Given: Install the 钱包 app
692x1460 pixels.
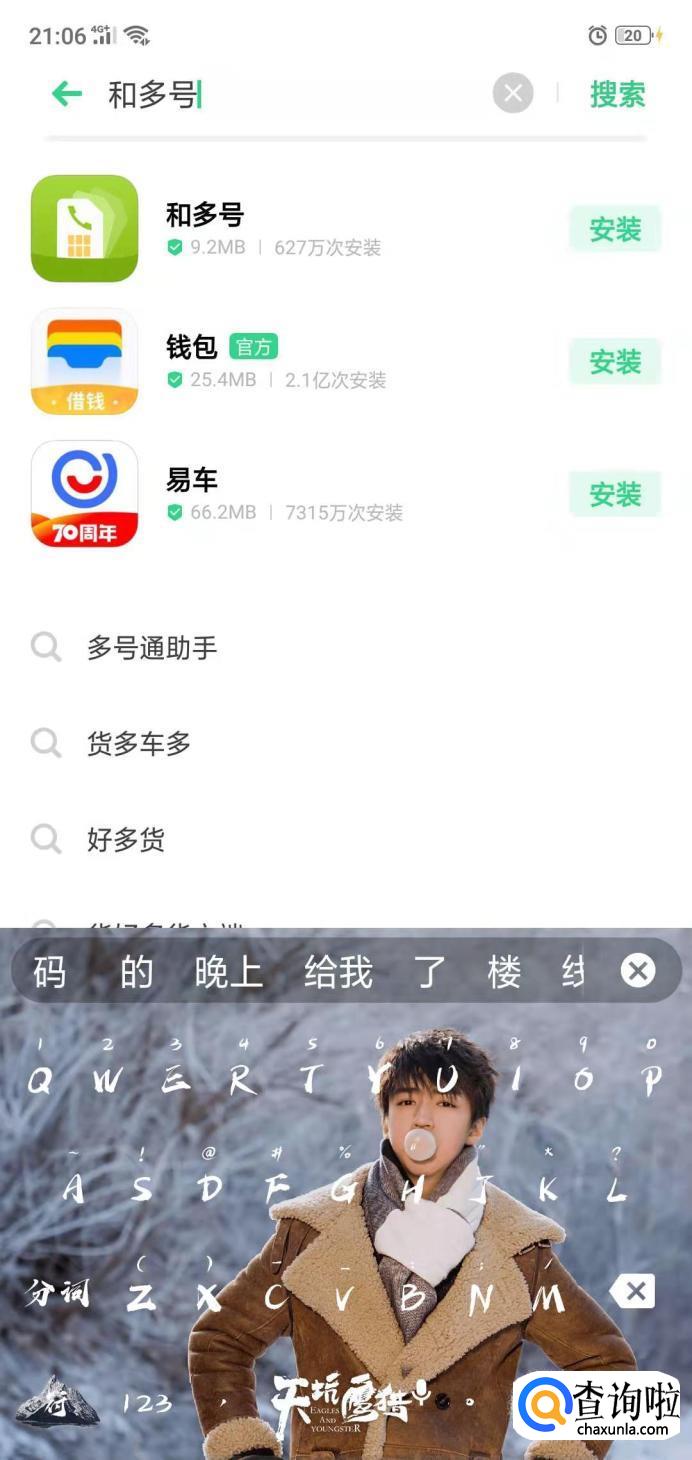Looking at the screenshot, I should click(x=614, y=361).
